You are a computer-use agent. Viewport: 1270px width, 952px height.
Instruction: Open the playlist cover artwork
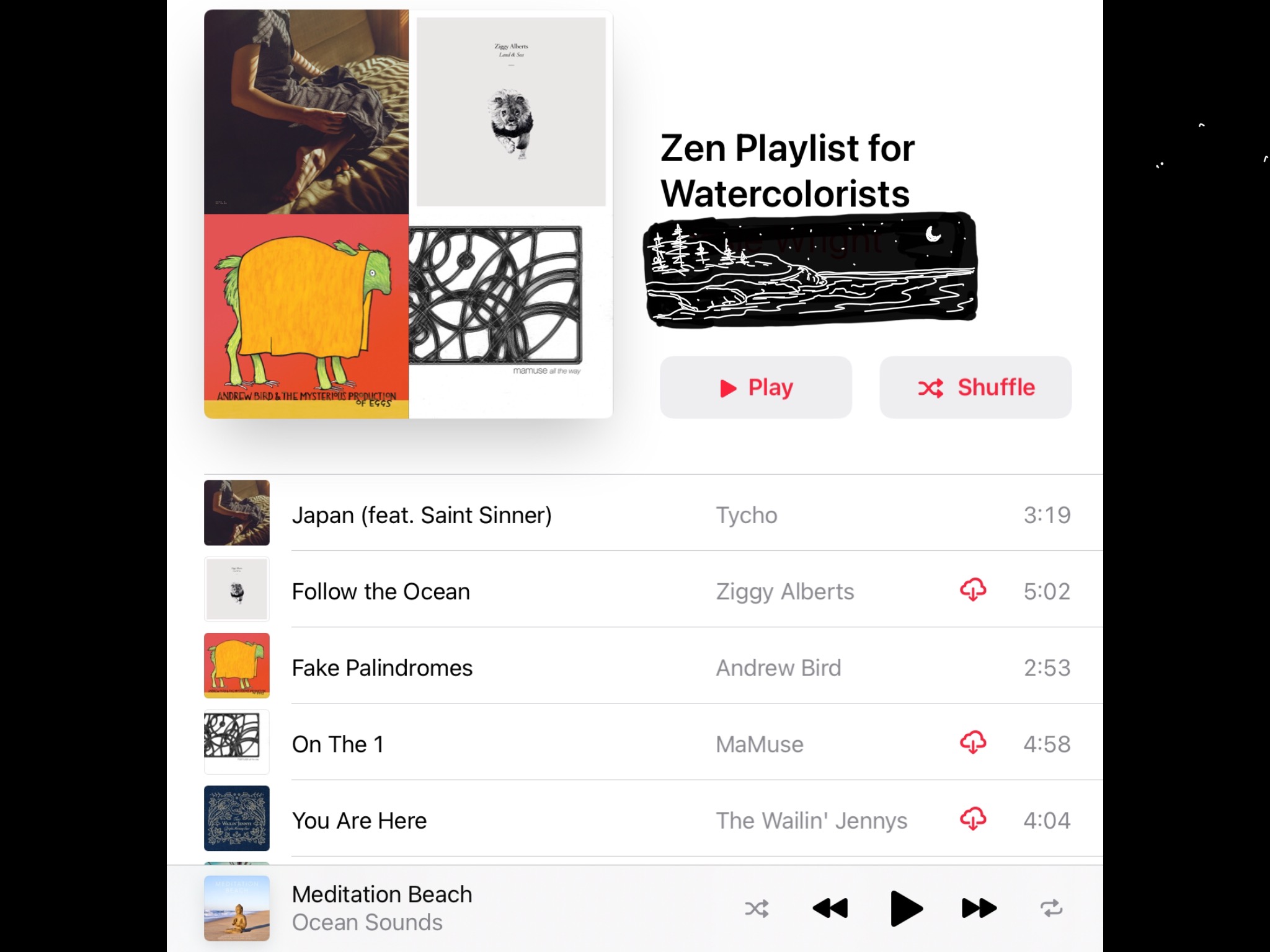(x=409, y=214)
